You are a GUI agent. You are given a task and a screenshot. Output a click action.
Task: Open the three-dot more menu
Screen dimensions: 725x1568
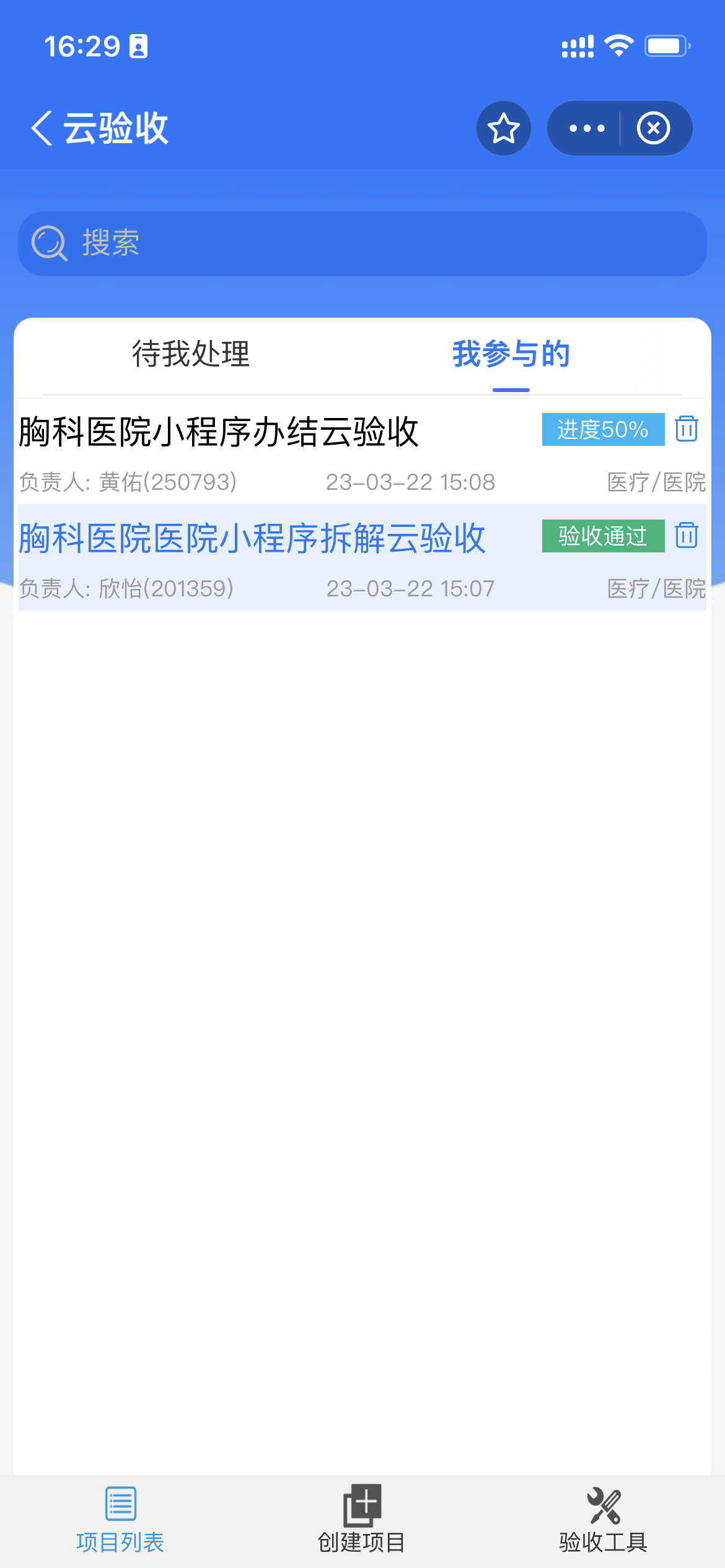pos(586,128)
